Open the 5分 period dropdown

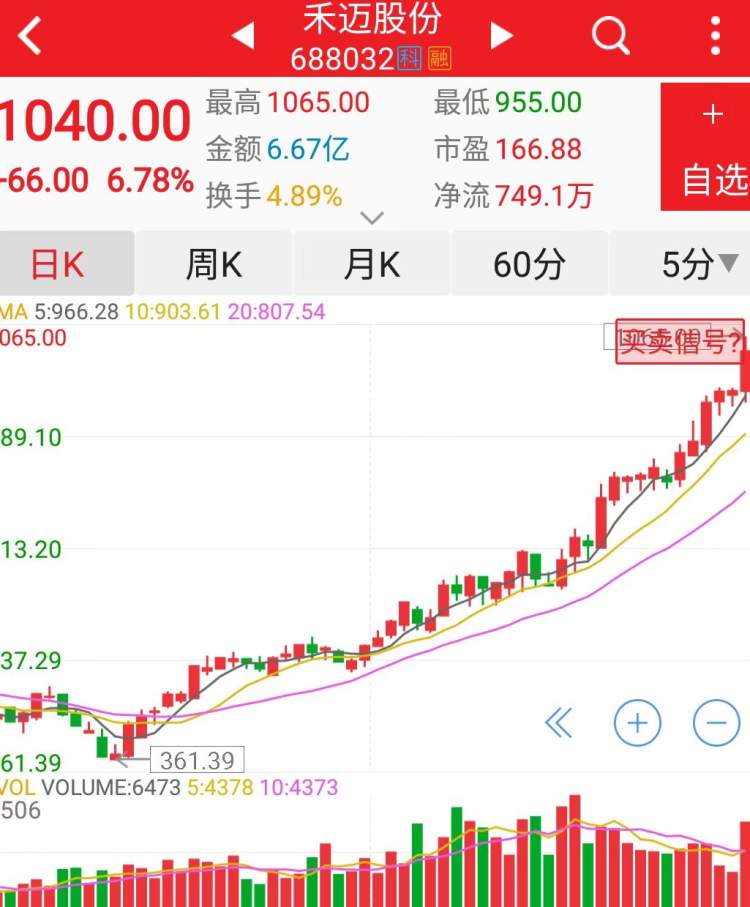pos(687,265)
